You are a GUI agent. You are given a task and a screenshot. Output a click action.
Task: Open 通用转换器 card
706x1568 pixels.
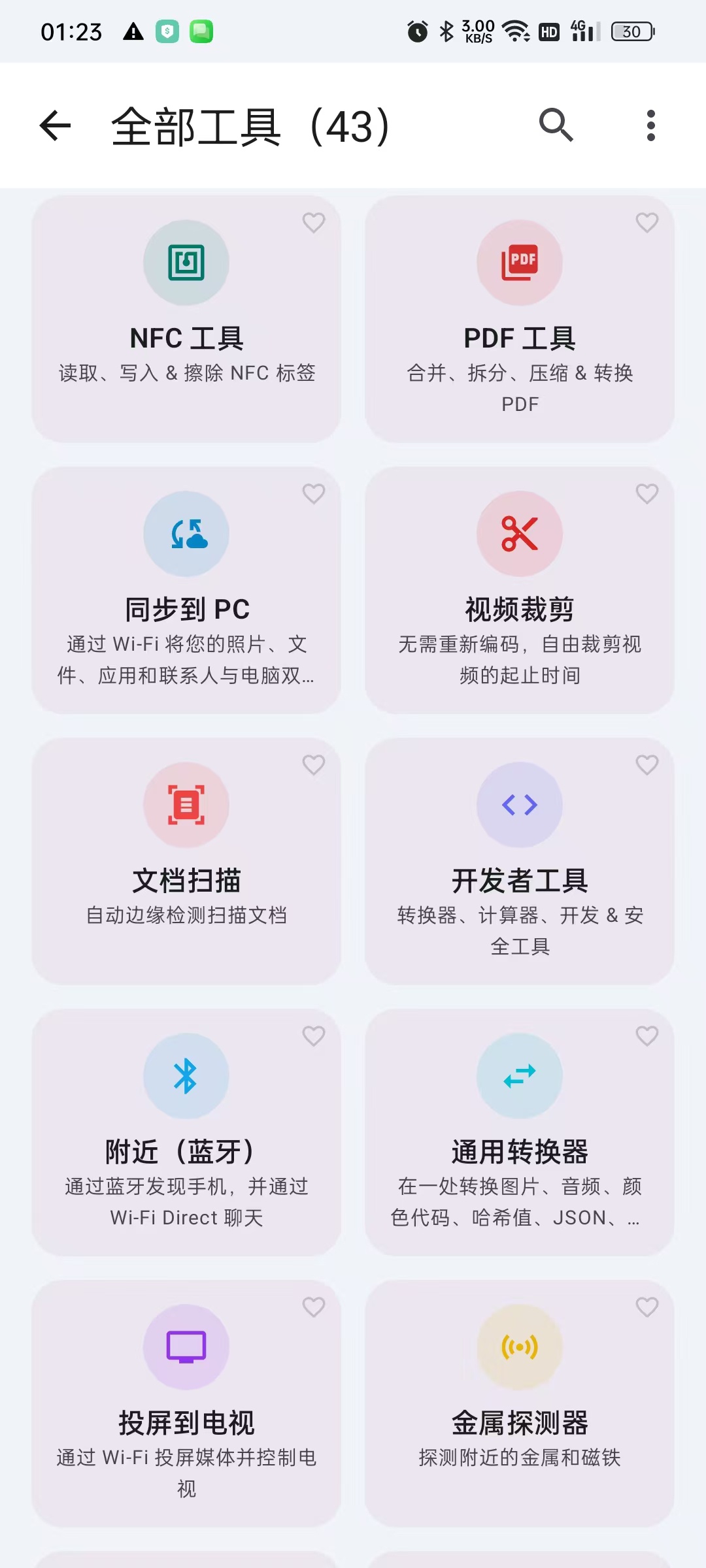(520, 1132)
